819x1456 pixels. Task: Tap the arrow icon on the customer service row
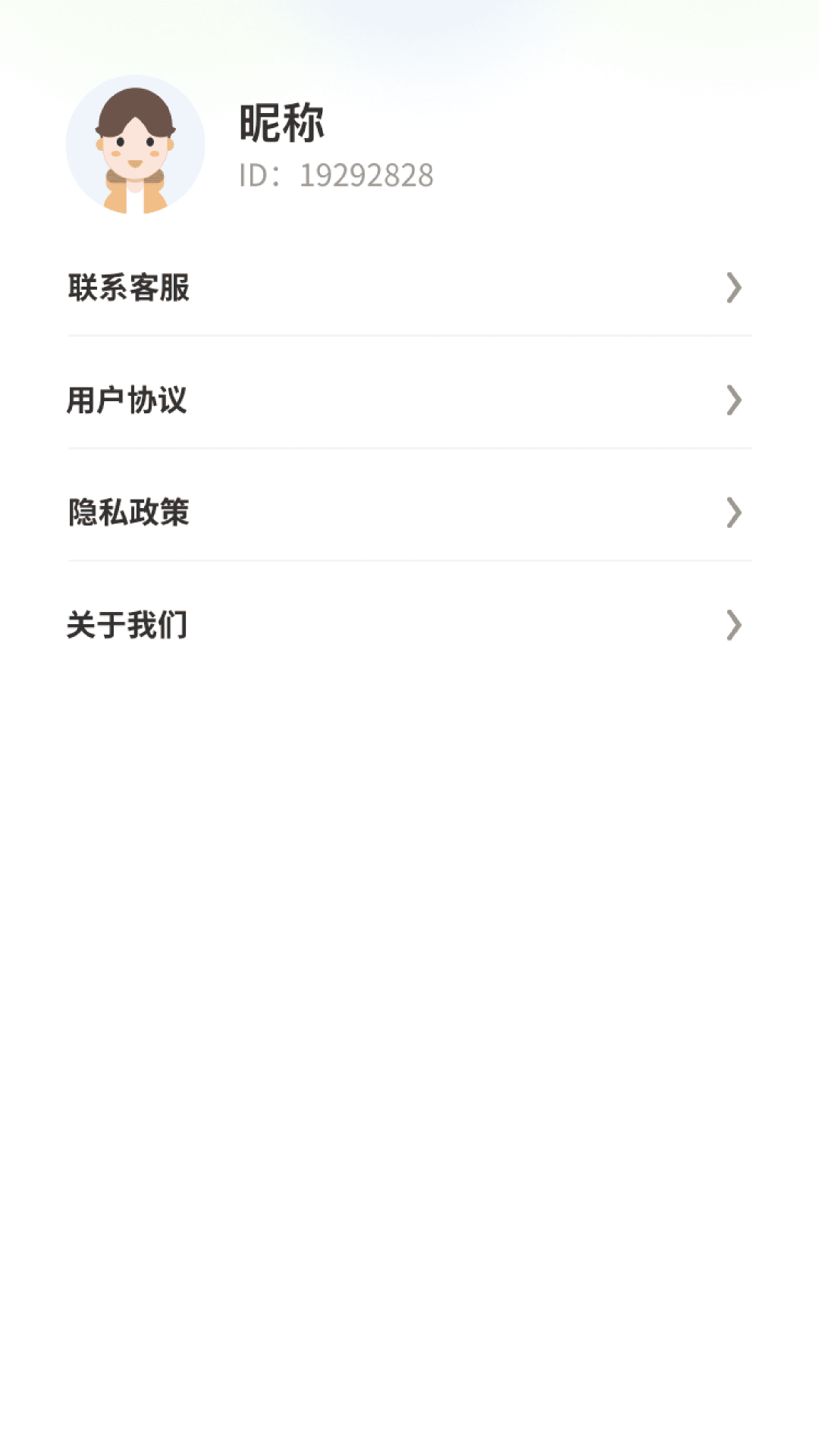pos(733,288)
